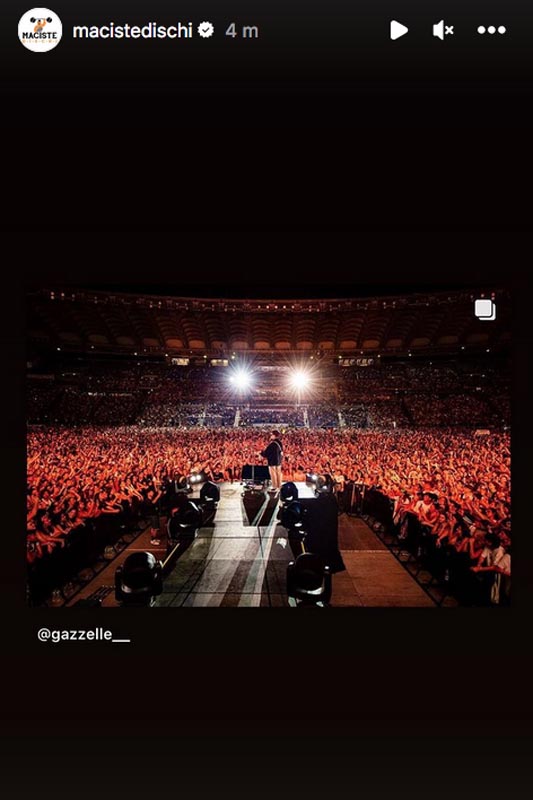This screenshot has height=800, width=533.
Task: Open the three-dot options menu
Action: click(492, 30)
